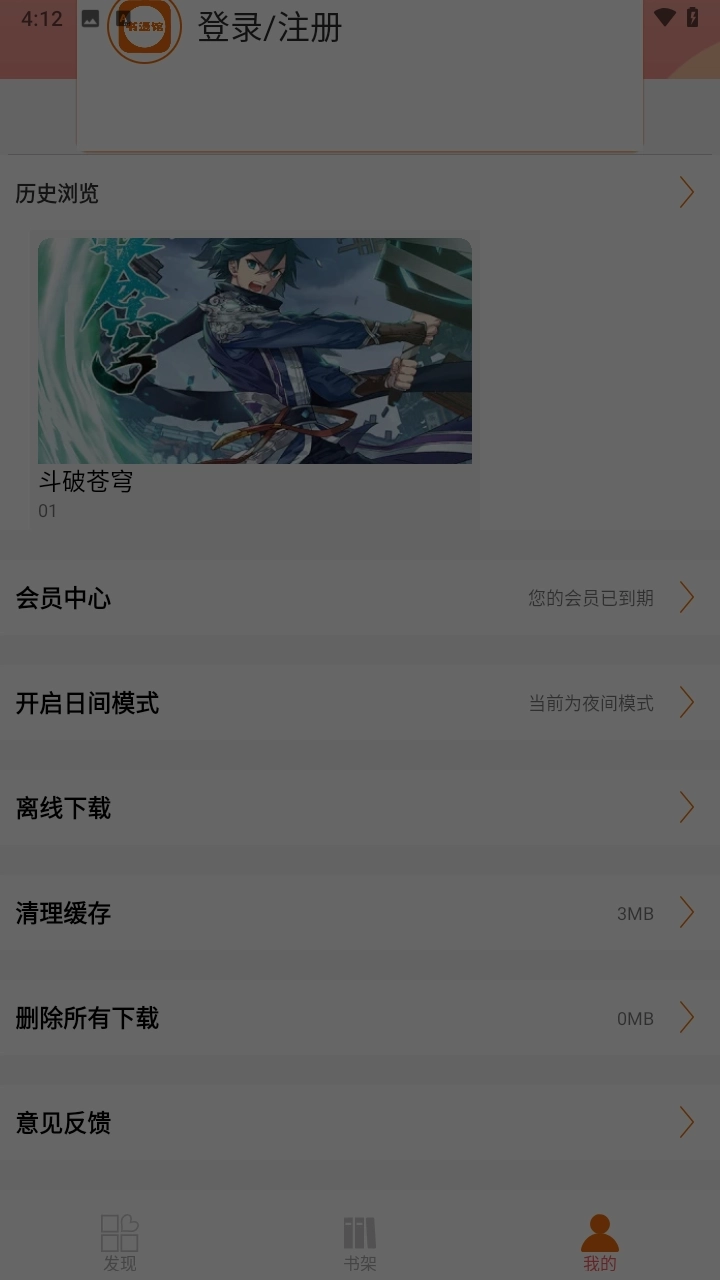Viewport: 720px width, 1280px height.
Task: Switch to the 书架 tab
Action: [360, 1243]
